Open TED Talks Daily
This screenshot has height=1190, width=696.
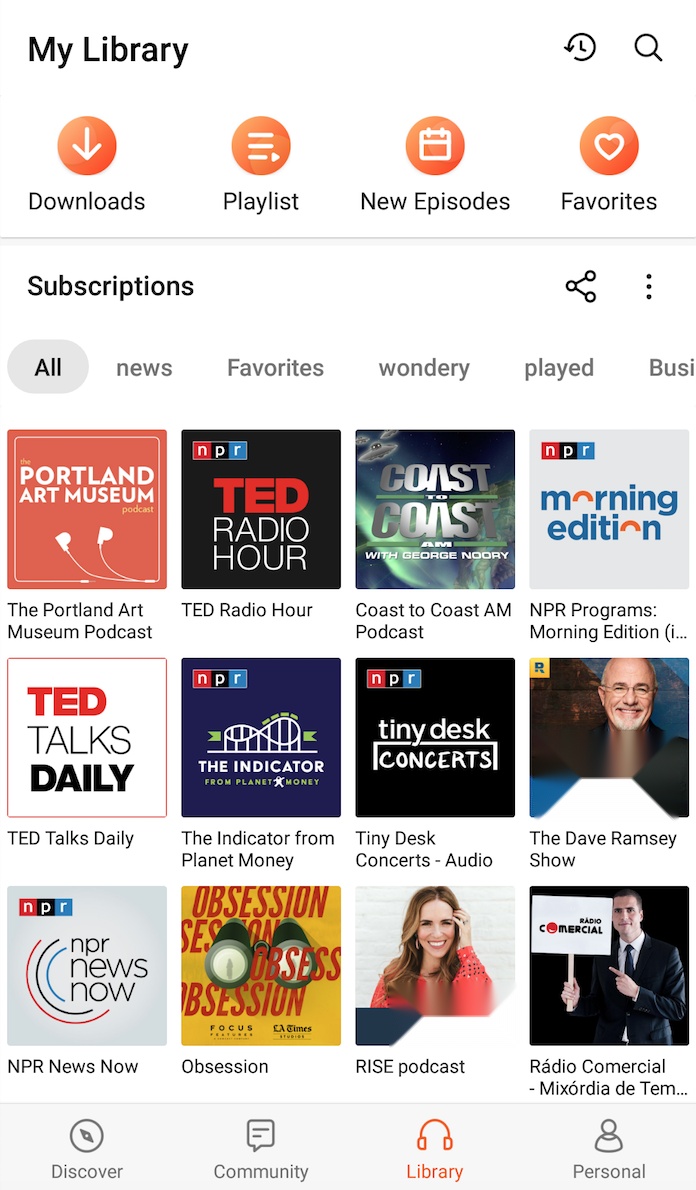pos(87,753)
